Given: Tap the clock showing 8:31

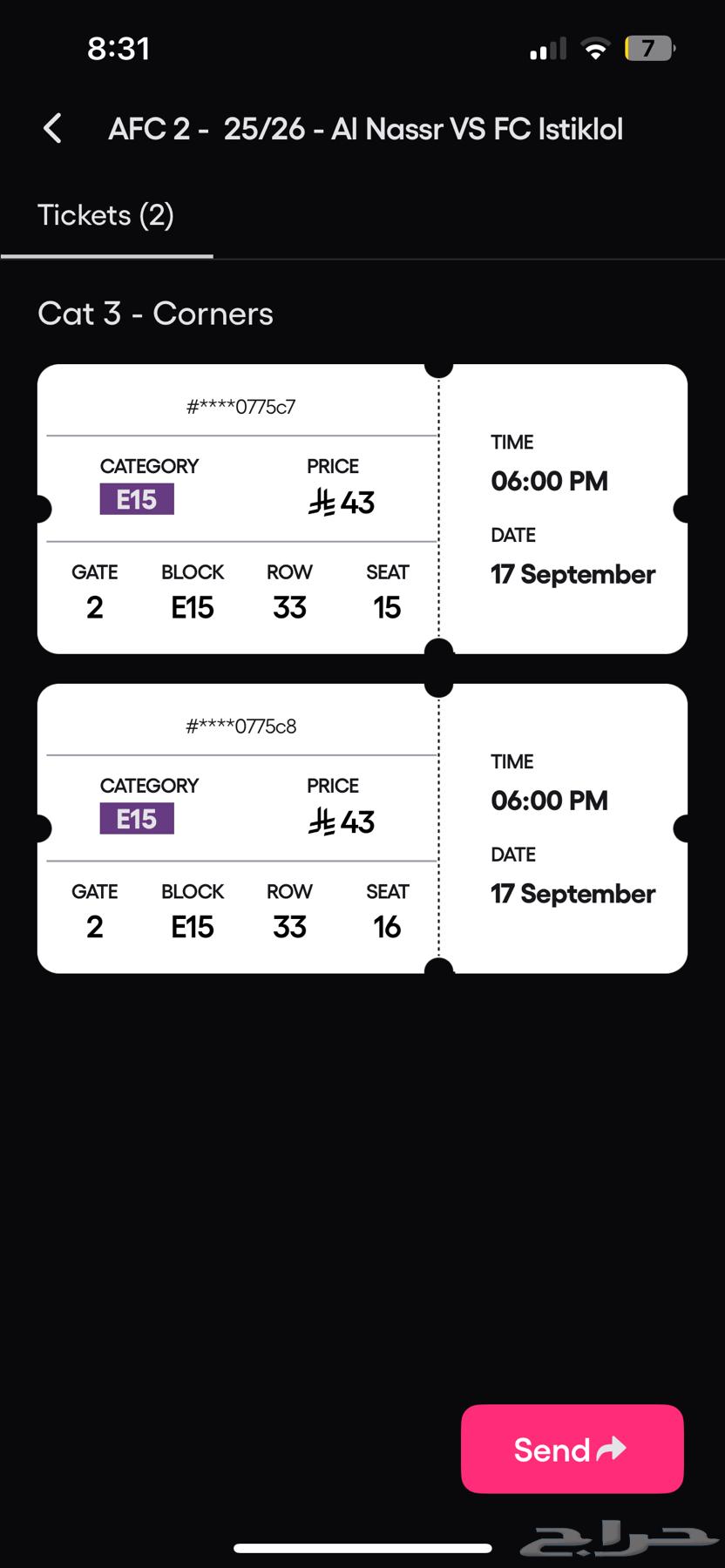Looking at the screenshot, I should pyautogui.click(x=119, y=49).
